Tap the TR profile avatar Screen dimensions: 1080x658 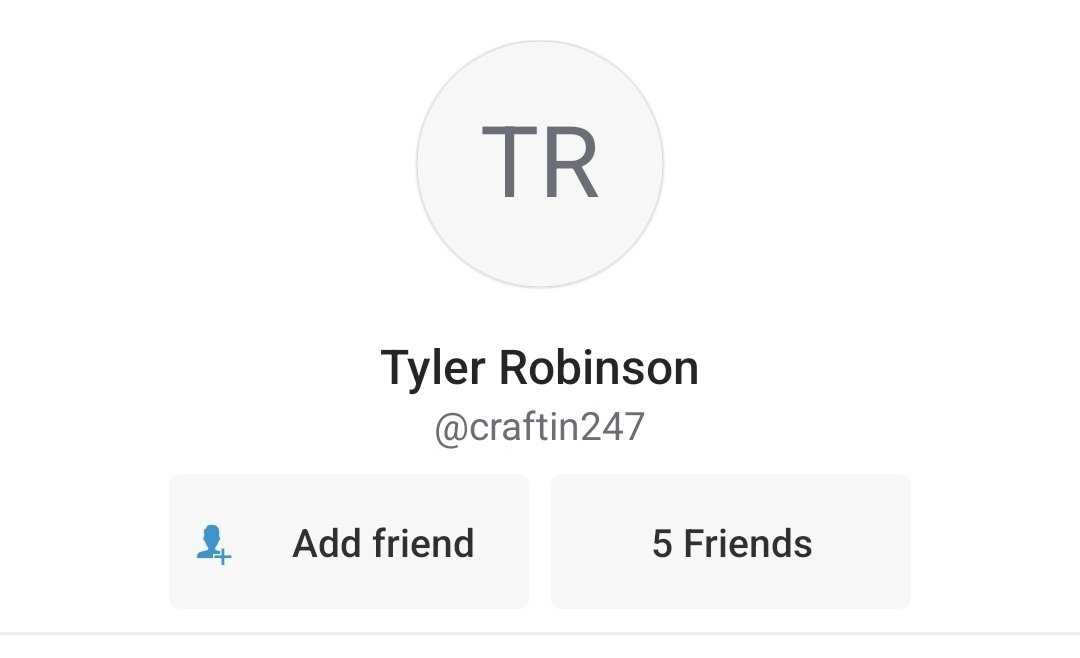(x=540, y=165)
